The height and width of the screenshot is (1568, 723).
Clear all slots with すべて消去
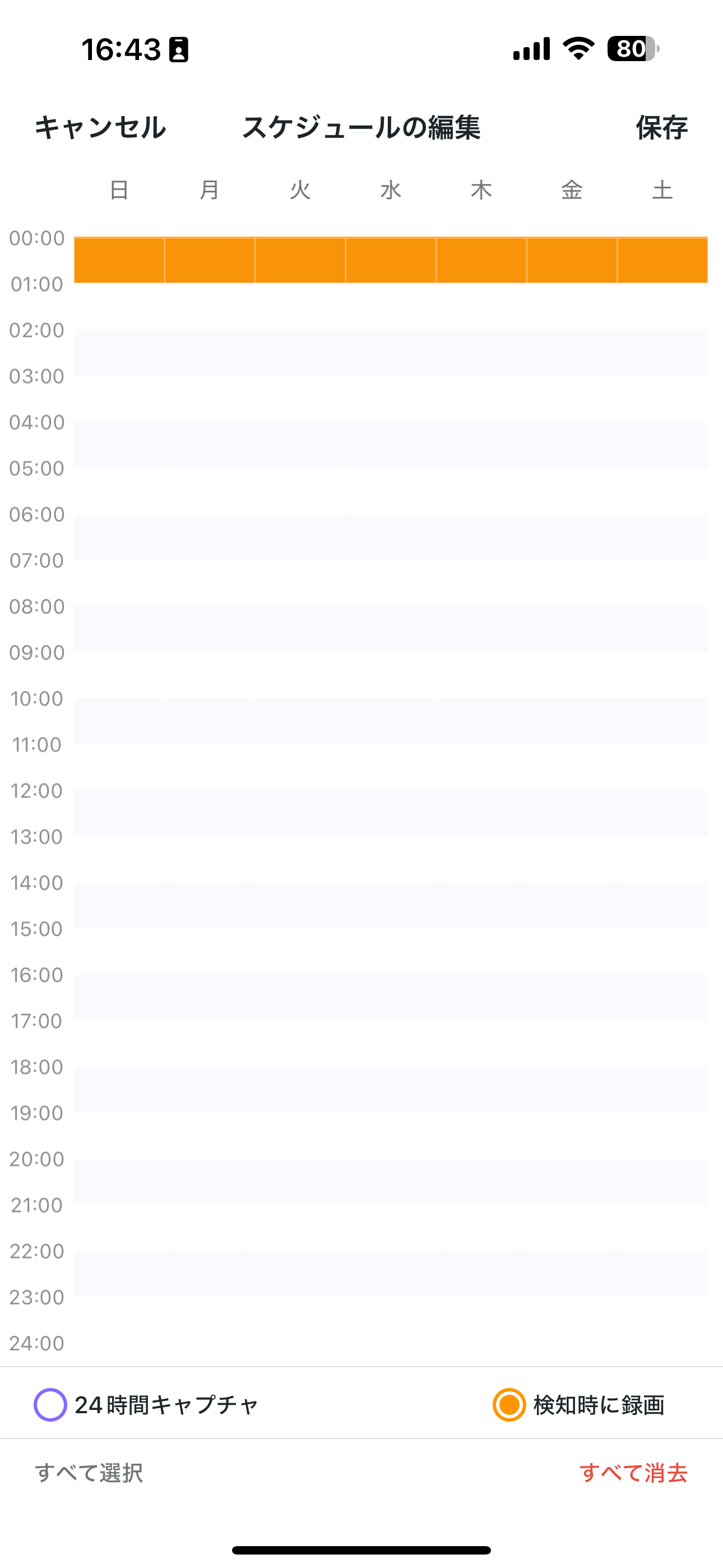633,1473
